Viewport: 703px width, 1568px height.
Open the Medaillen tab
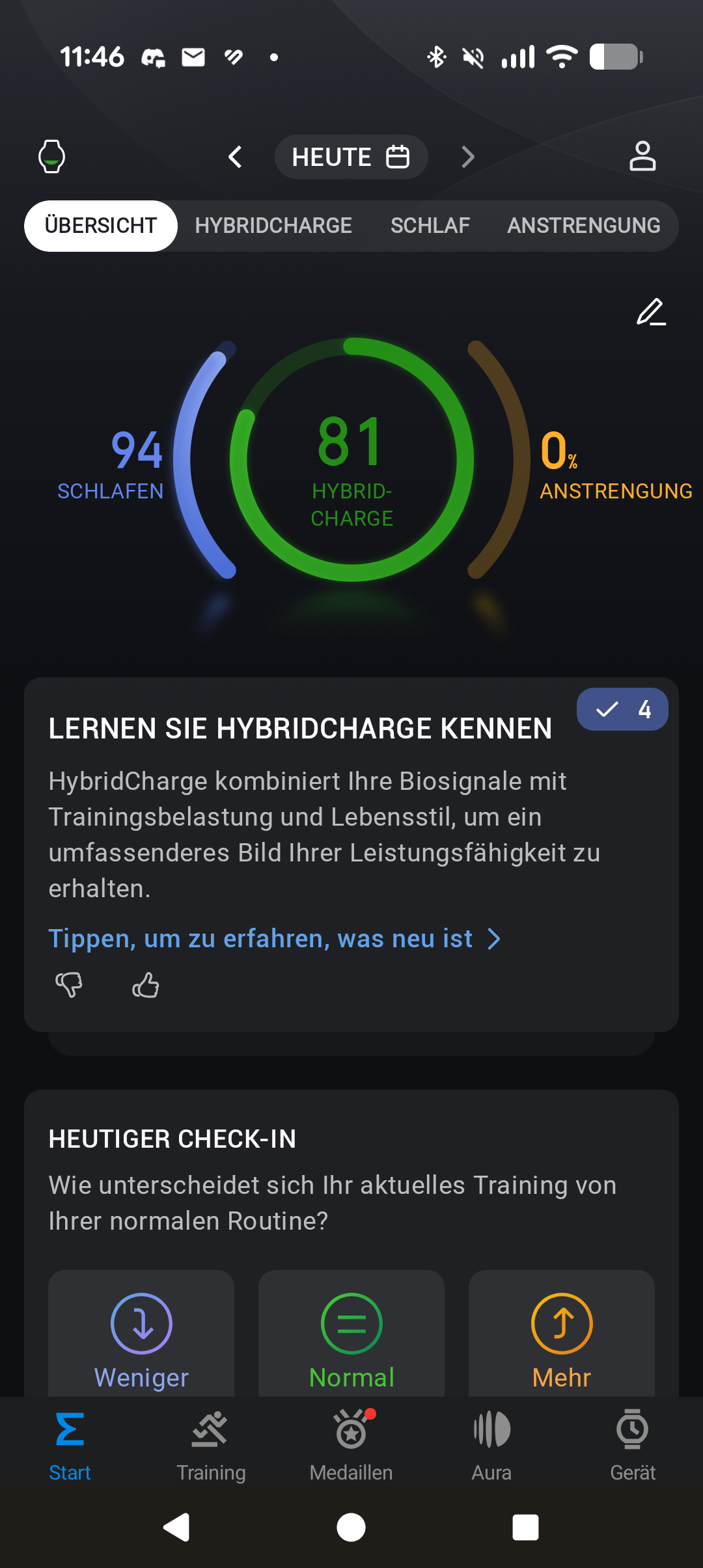coord(351,1446)
